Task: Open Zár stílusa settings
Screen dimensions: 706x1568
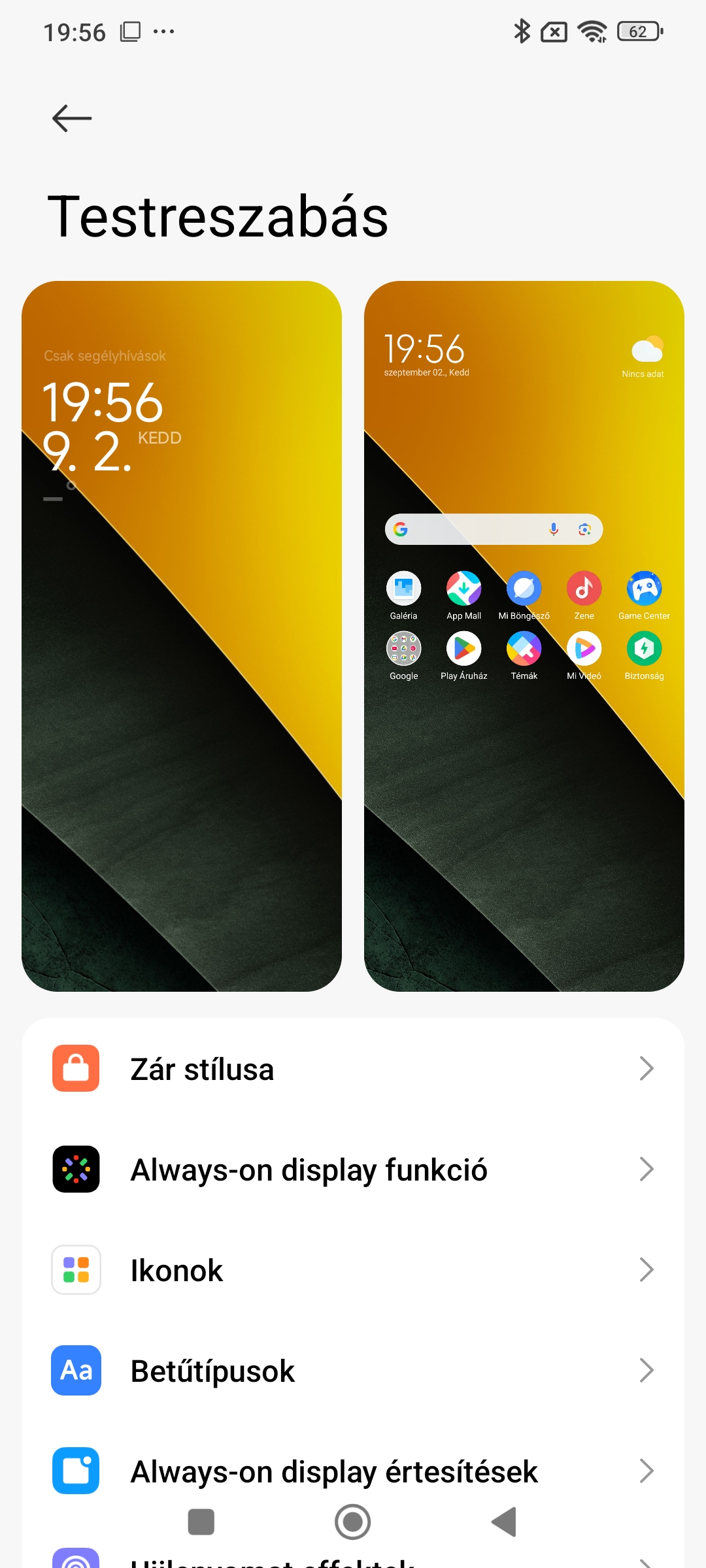Action: (353, 1070)
